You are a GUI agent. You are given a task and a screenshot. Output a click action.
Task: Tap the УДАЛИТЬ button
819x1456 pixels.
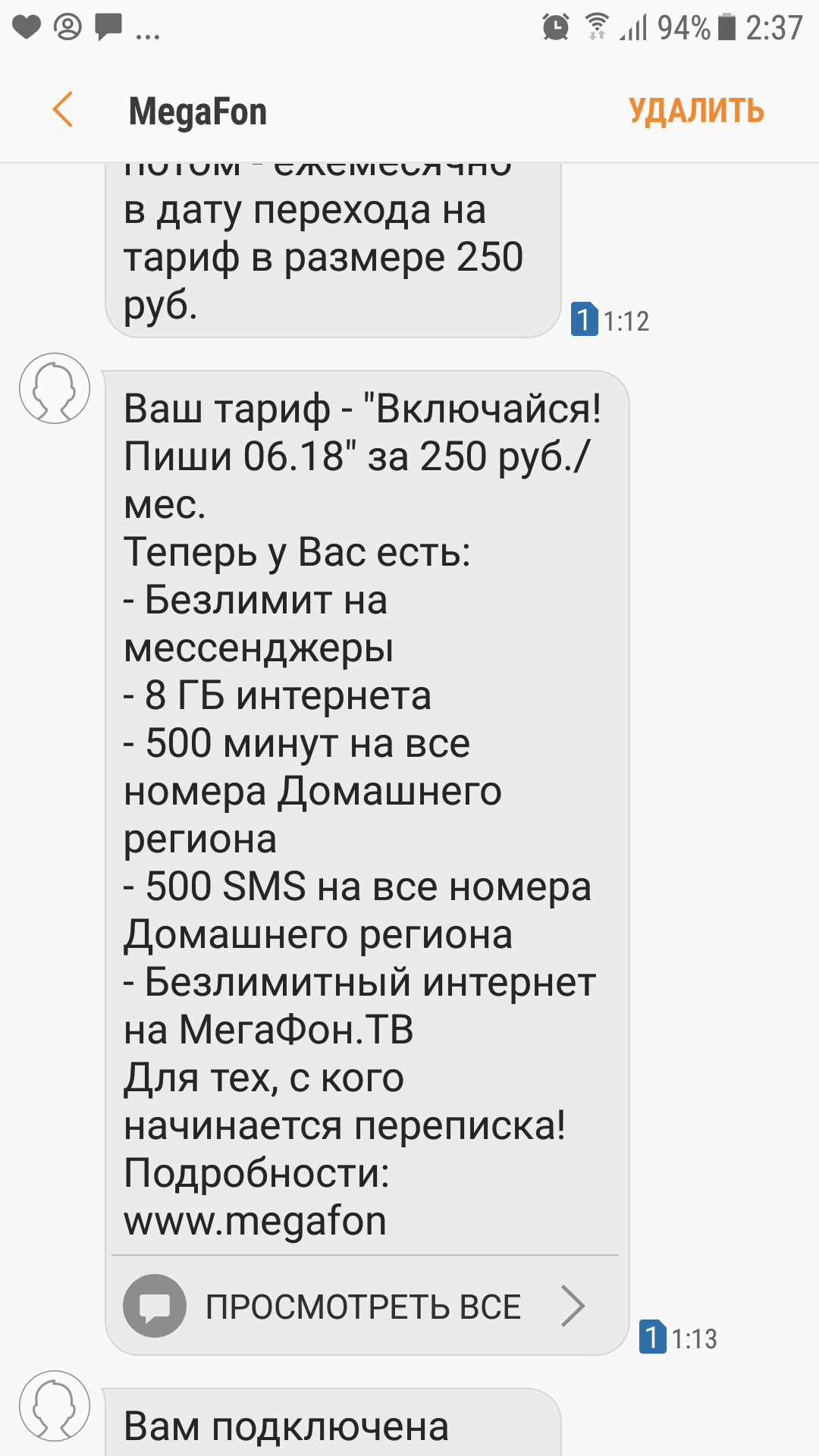coord(695,111)
